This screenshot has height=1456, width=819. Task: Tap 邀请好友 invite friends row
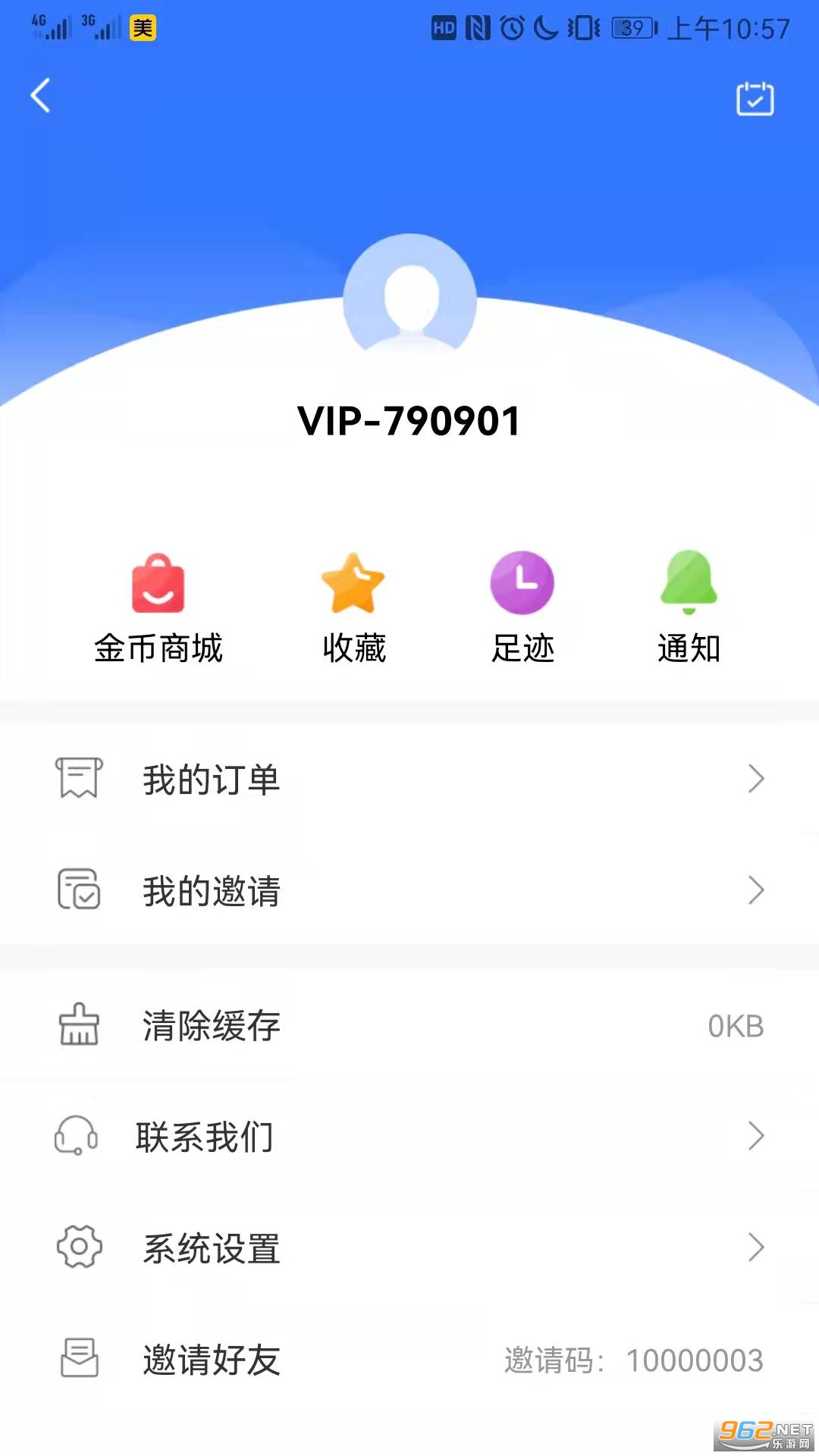pyautogui.click(x=409, y=1359)
